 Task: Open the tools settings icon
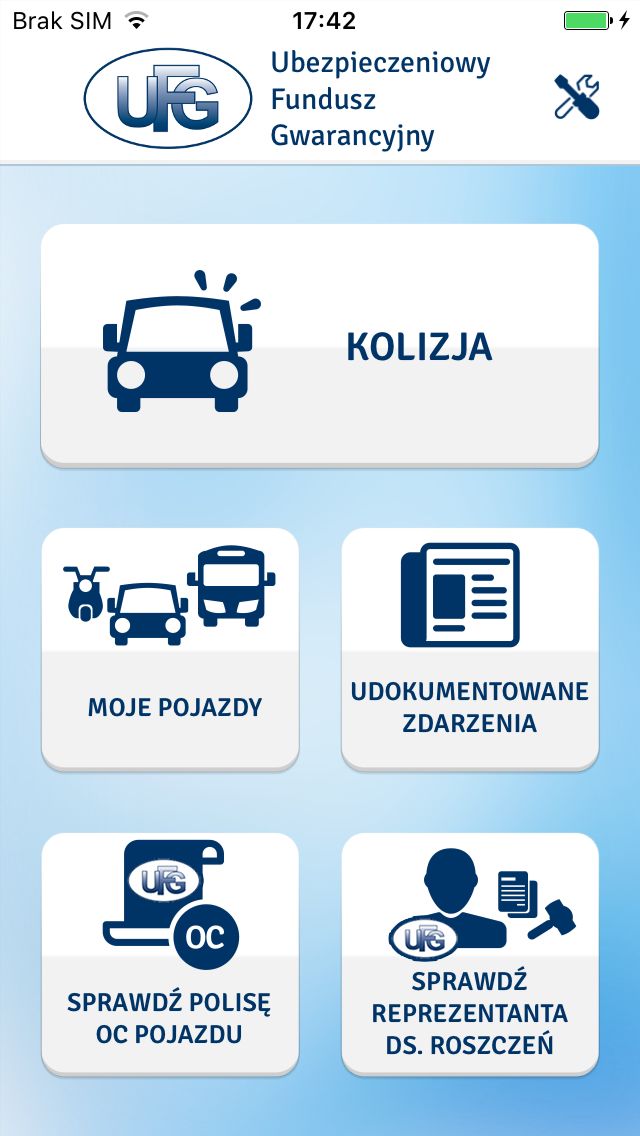point(577,96)
